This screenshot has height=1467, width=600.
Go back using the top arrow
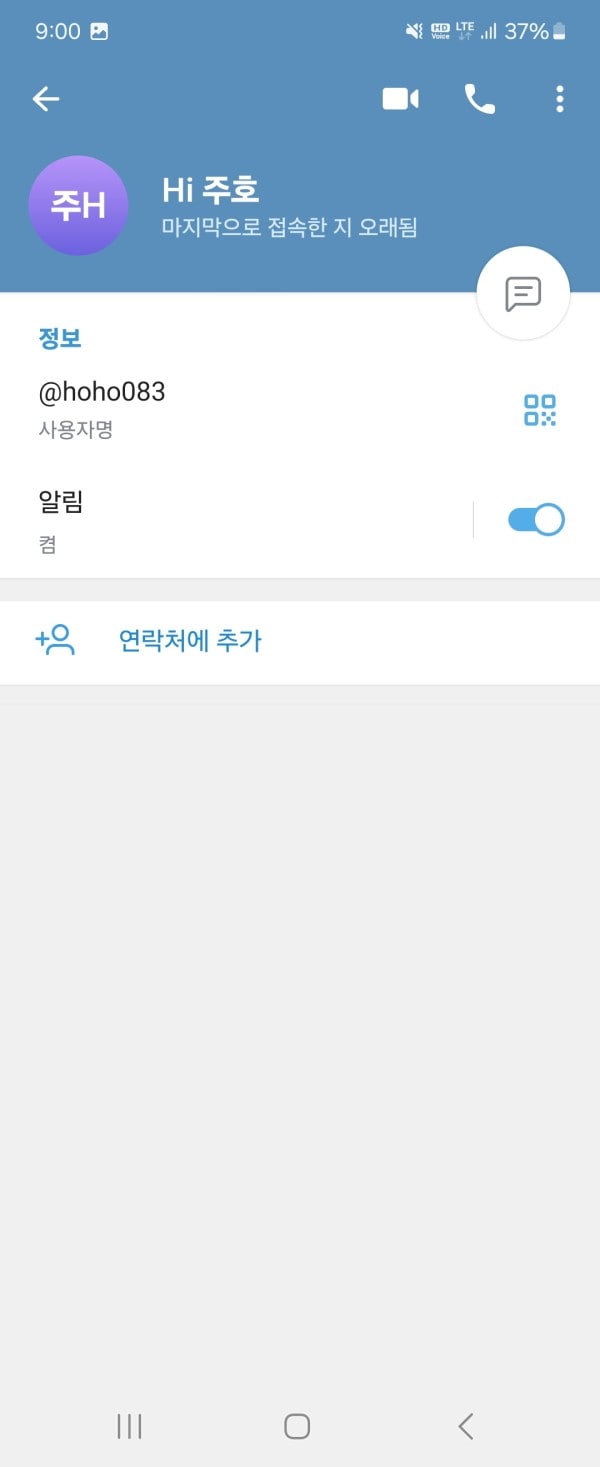pos(46,98)
